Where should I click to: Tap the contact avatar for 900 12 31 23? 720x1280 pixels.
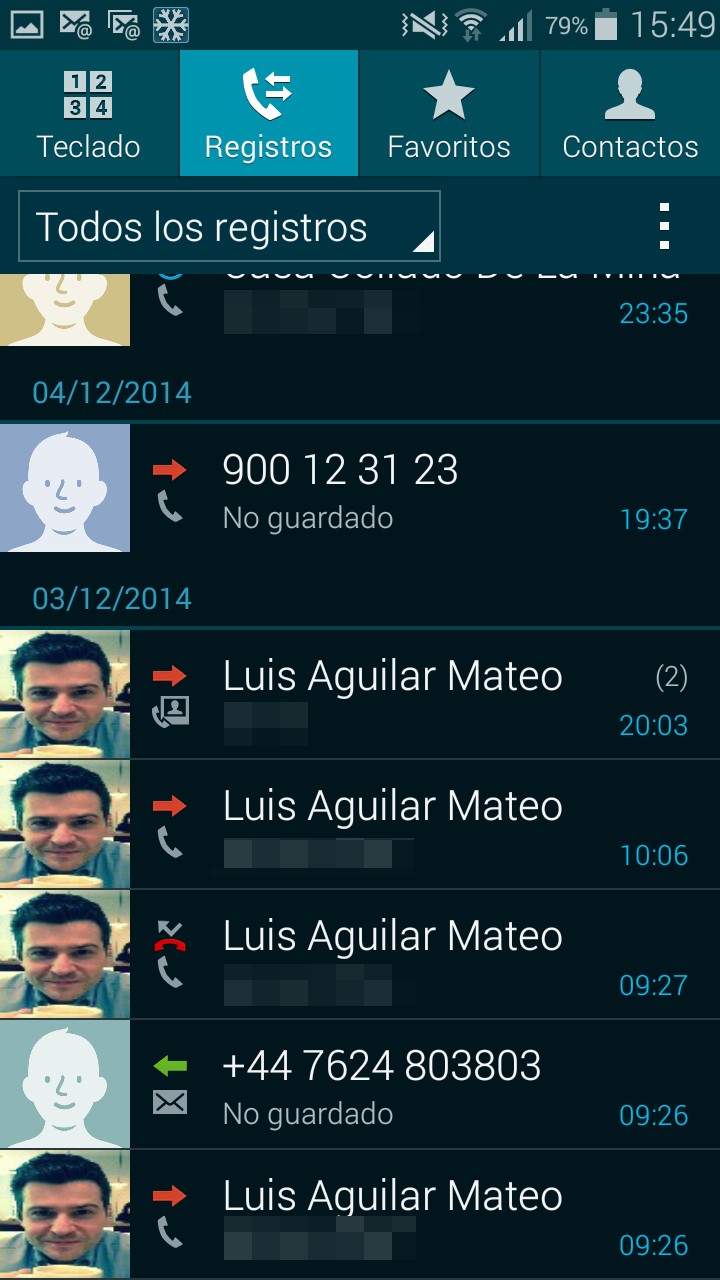click(65, 489)
